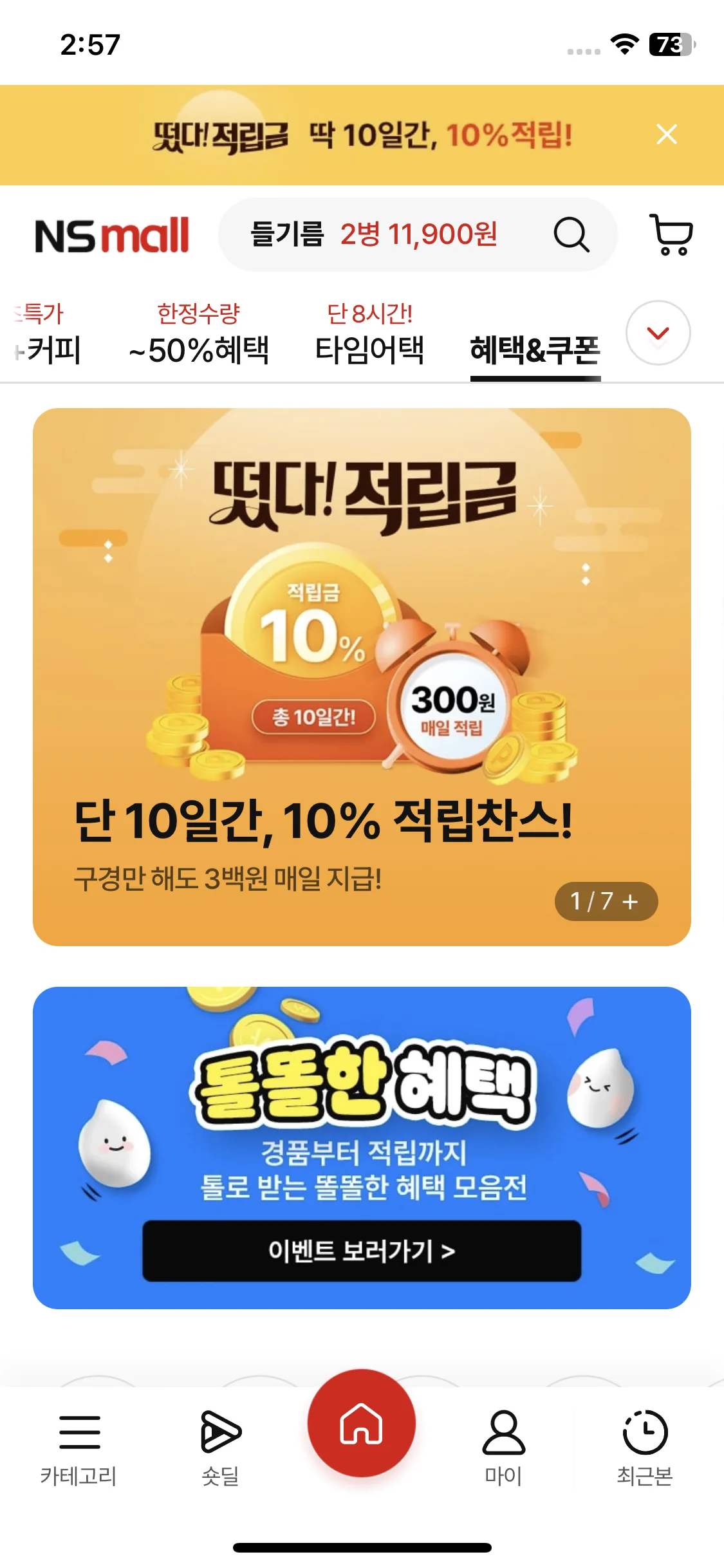Screen dimensions: 724x1568
Task: Expand the category tabs with the chevron
Action: (658, 333)
